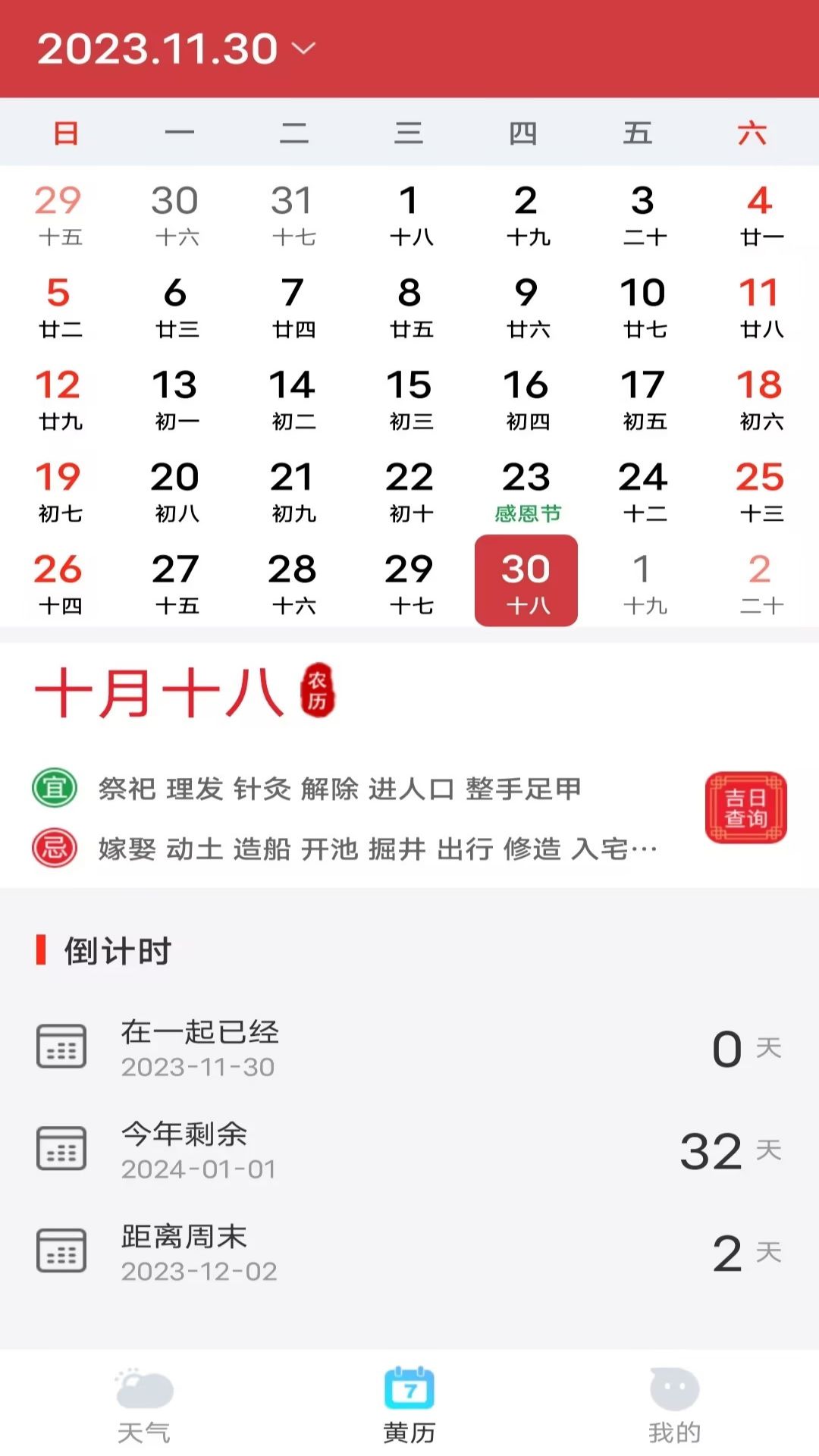The height and width of the screenshot is (1456, 819).
Task: Switch to the 天气 tab
Action: pyautogui.click(x=144, y=1404)
